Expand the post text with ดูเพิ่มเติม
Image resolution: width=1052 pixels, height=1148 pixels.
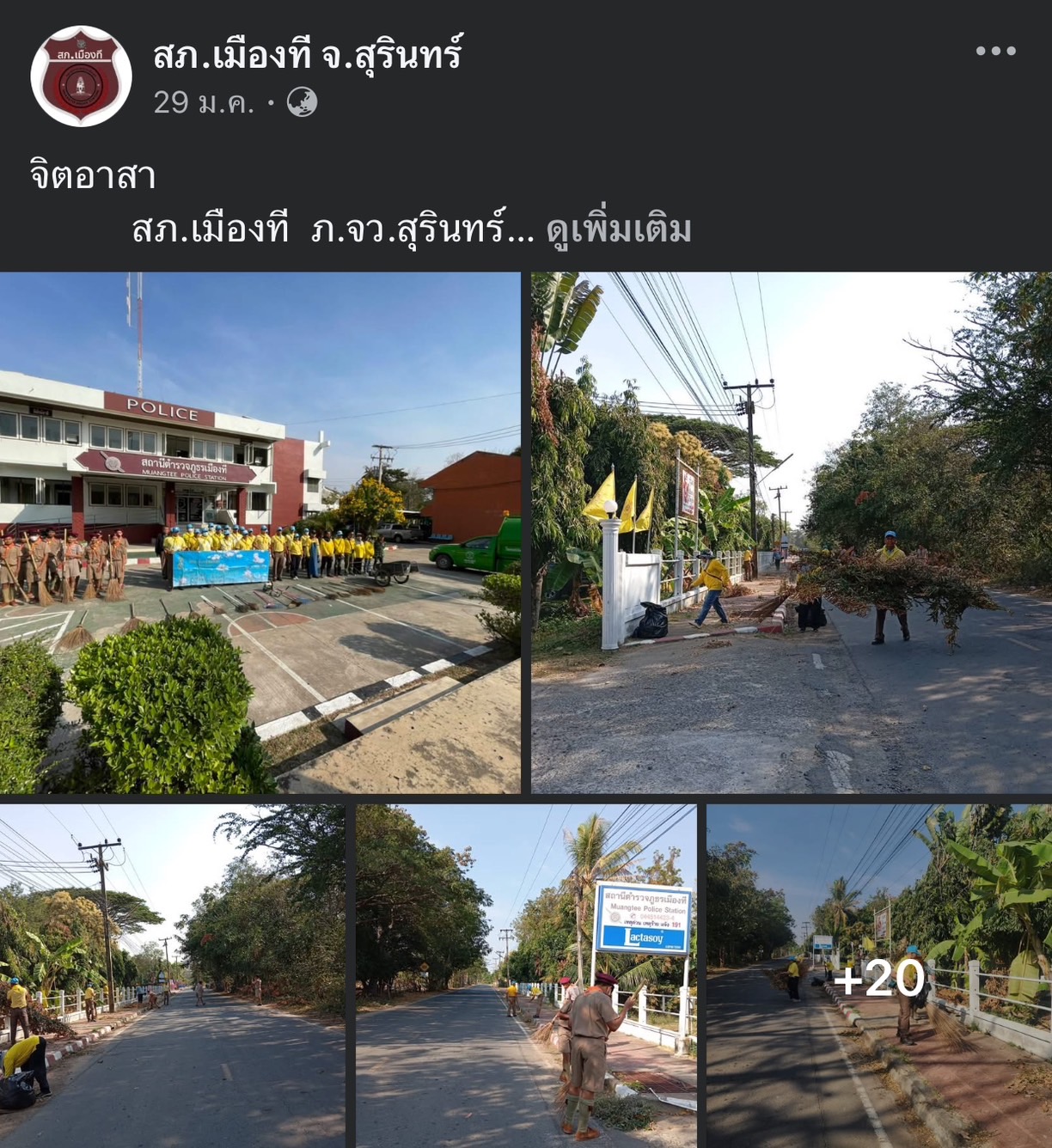[618, 230]
